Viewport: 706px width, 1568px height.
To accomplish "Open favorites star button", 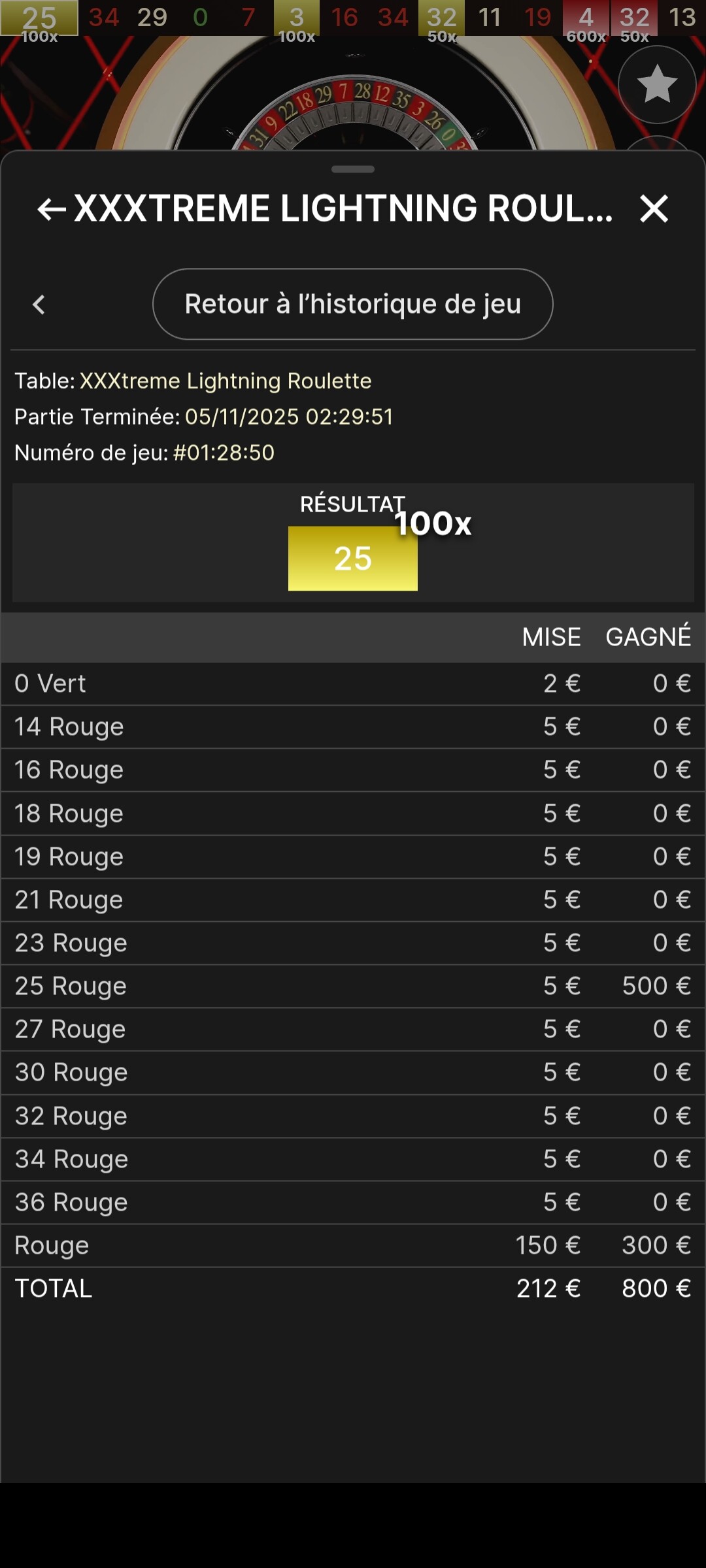I will point(656,85).
